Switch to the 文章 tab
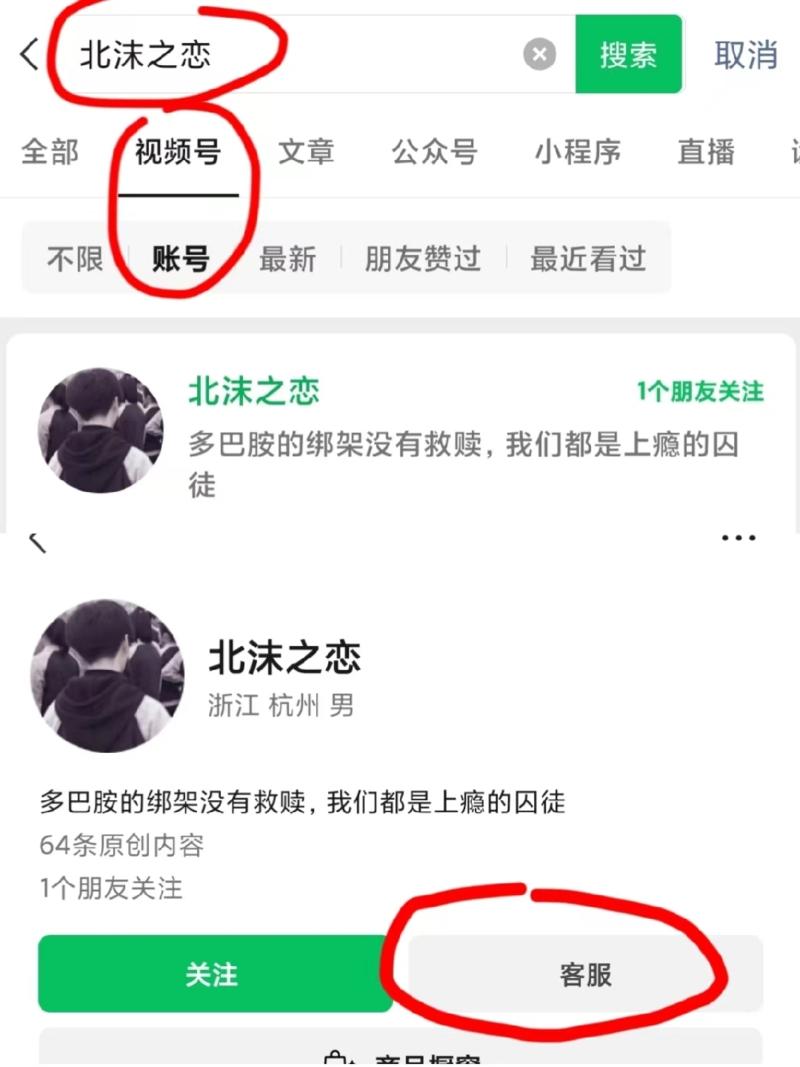 pyautogui.click(x=306, y=152)
